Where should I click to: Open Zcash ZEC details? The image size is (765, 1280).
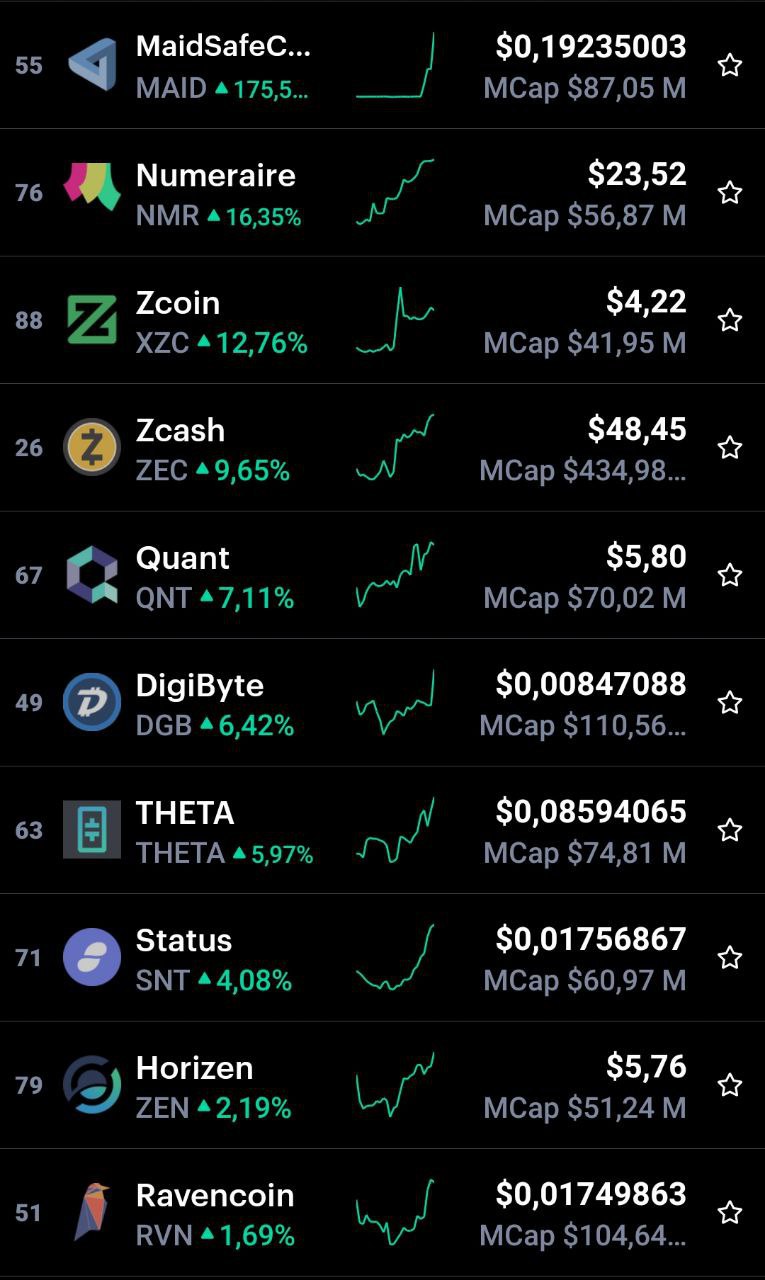point(382,447)
